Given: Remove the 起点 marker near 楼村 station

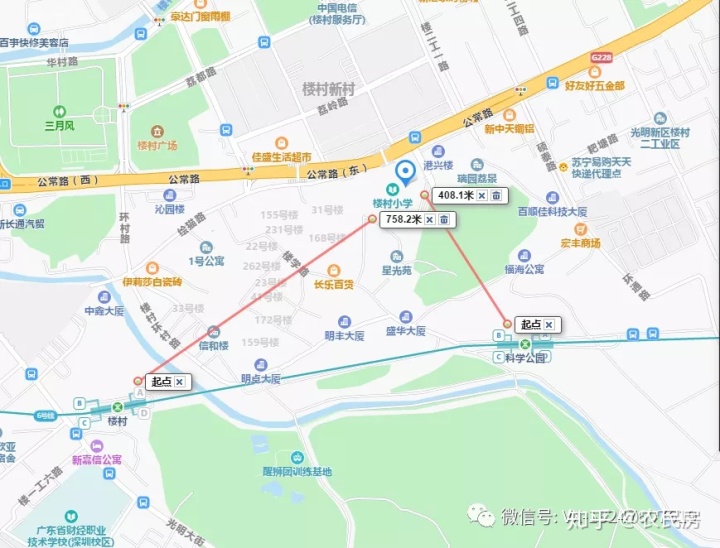Looking at the screenshot, I should point(179,382).
